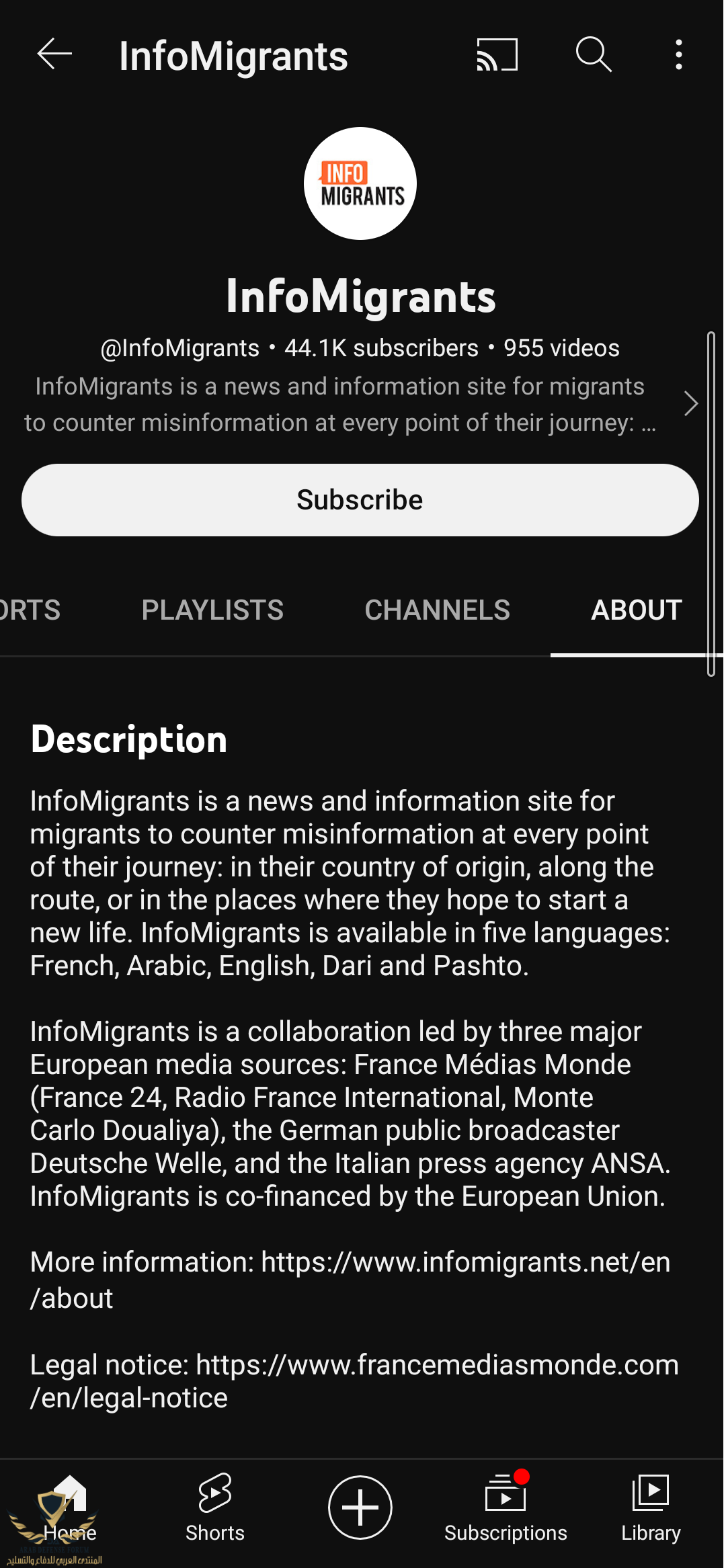Go back using the arrow icon
This screenshot has width=726, height=1568.
click(54, 54)
